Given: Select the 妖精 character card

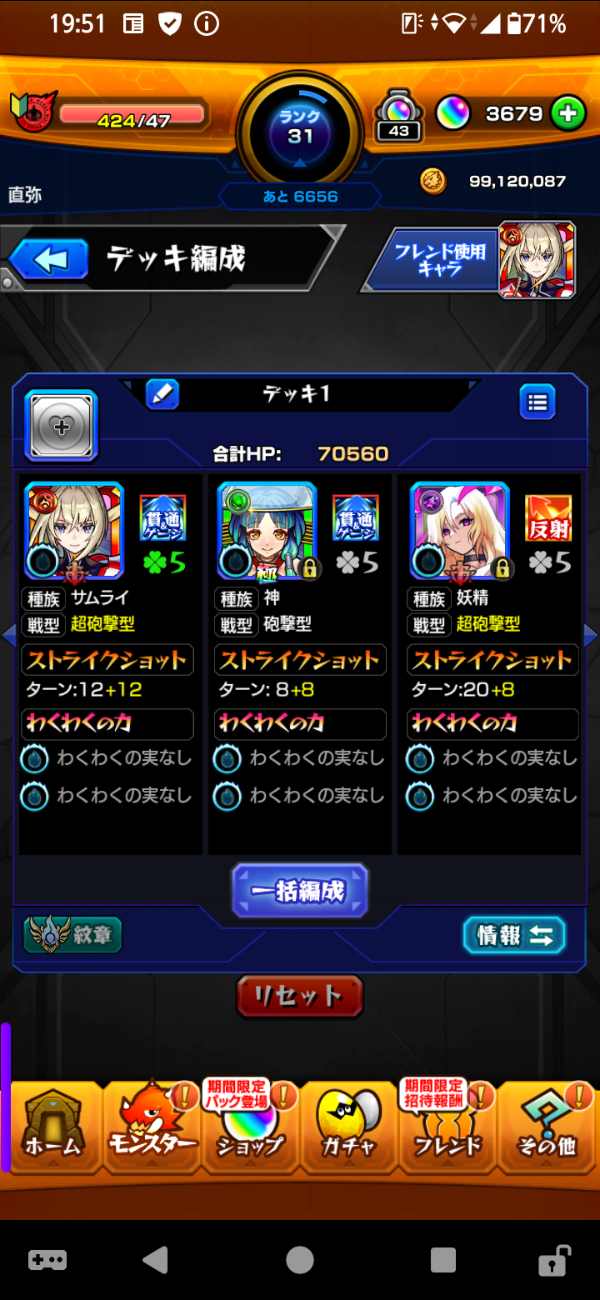Looking at the screenshot, I should click(460, 530).
